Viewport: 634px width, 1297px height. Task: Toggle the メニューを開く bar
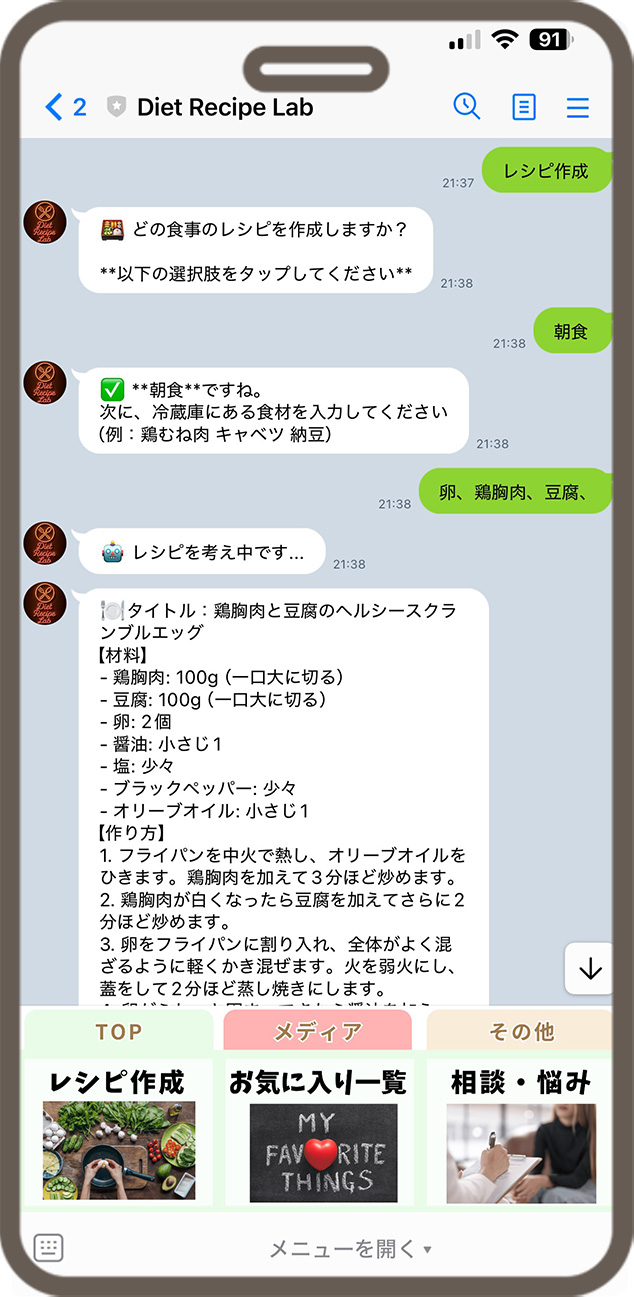(349, 1248)
